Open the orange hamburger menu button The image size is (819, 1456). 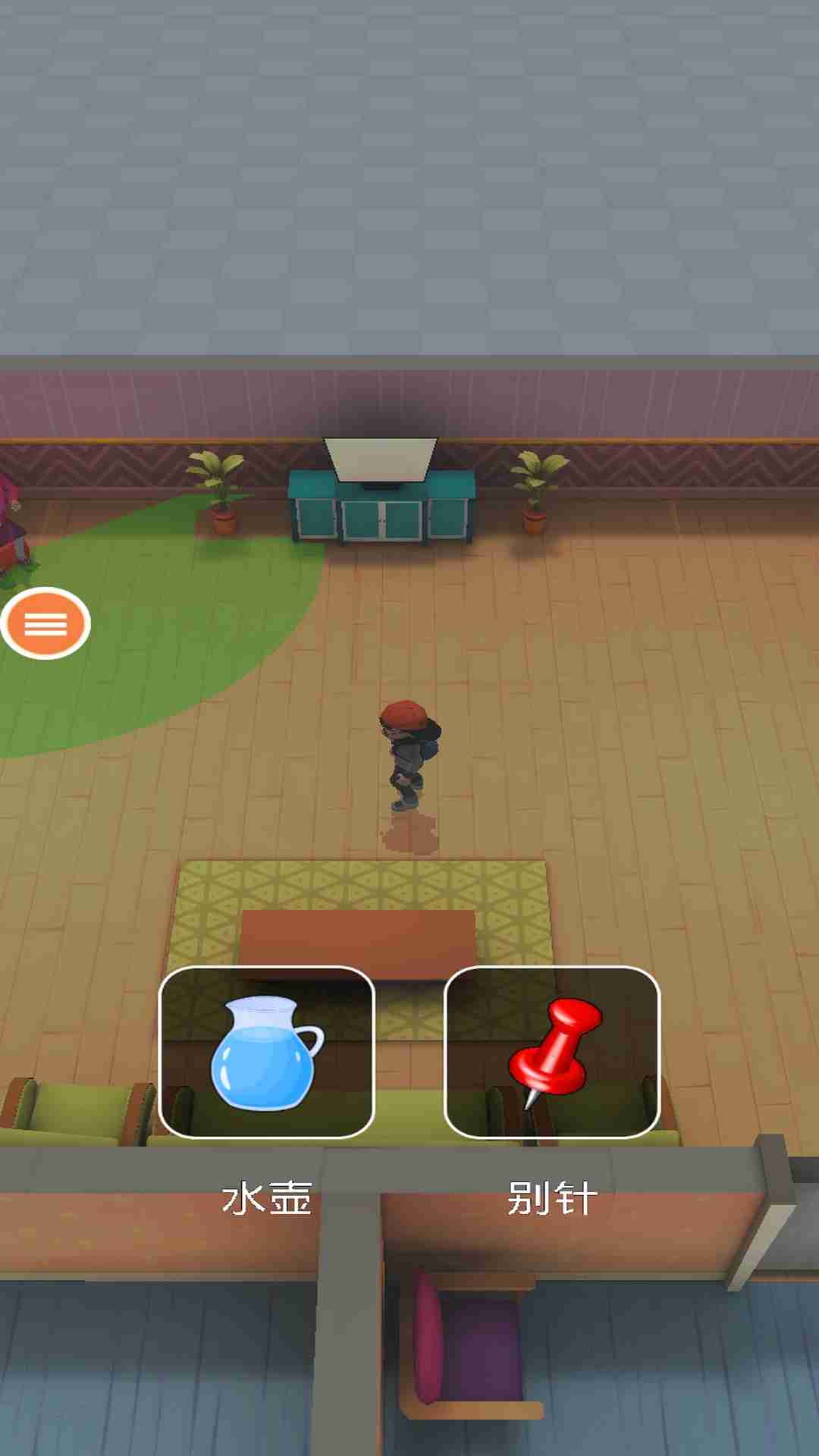pyautogui.click(x=45, y=623)
